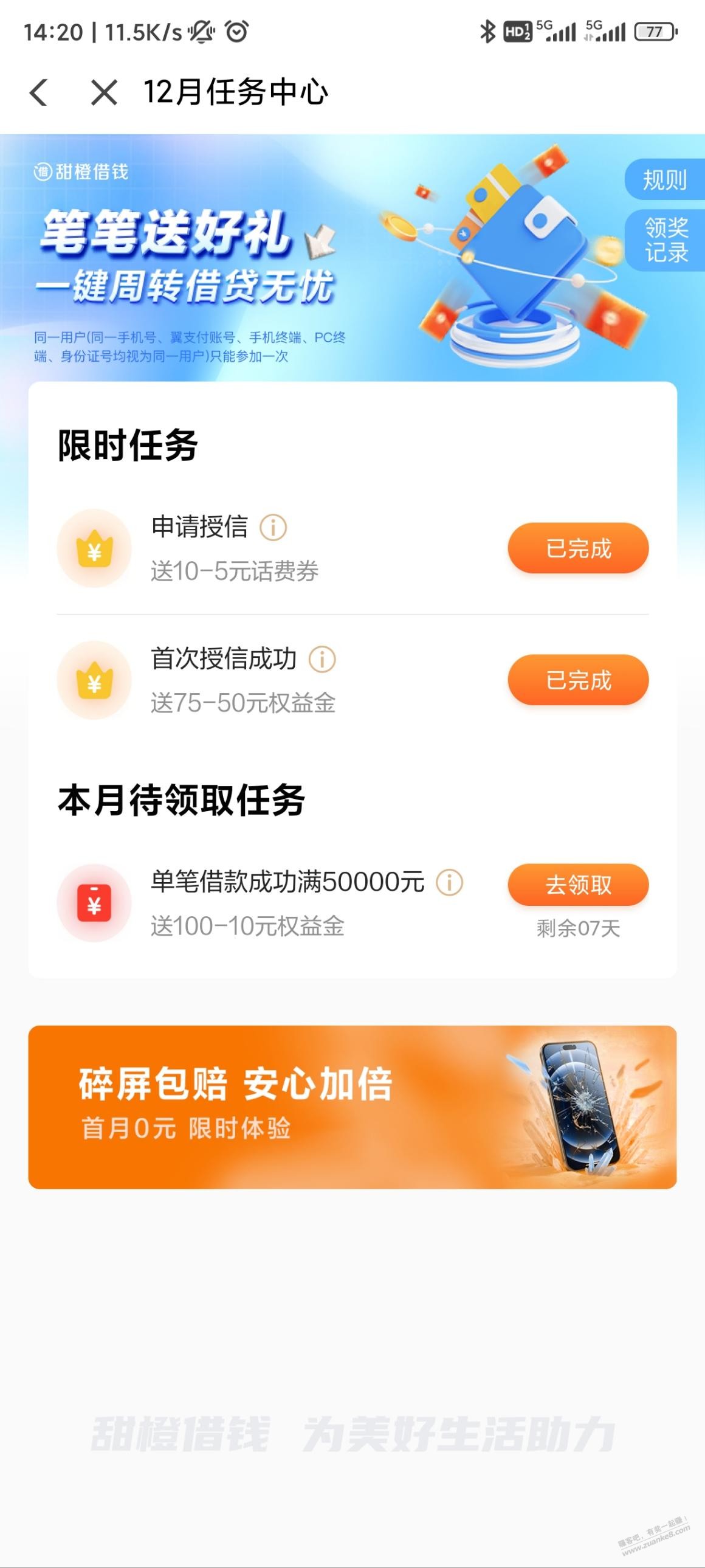The width and height of the screenshot is (705, 1568).
Task: Show info for 单笔借款成功满50000元 task
Action: pos(450,882)
